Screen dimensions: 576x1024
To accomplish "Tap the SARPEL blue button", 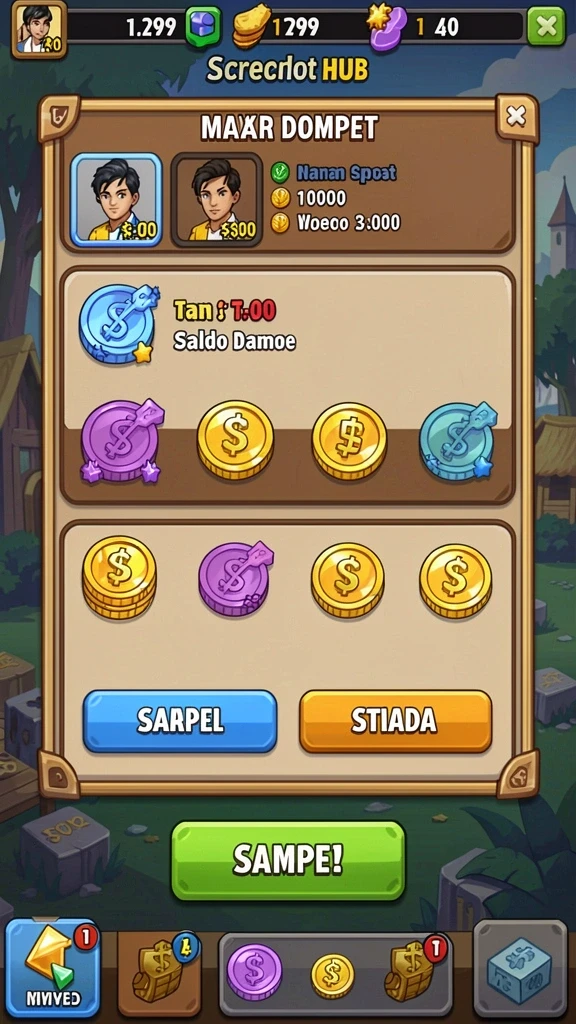I will coord(180,721).
